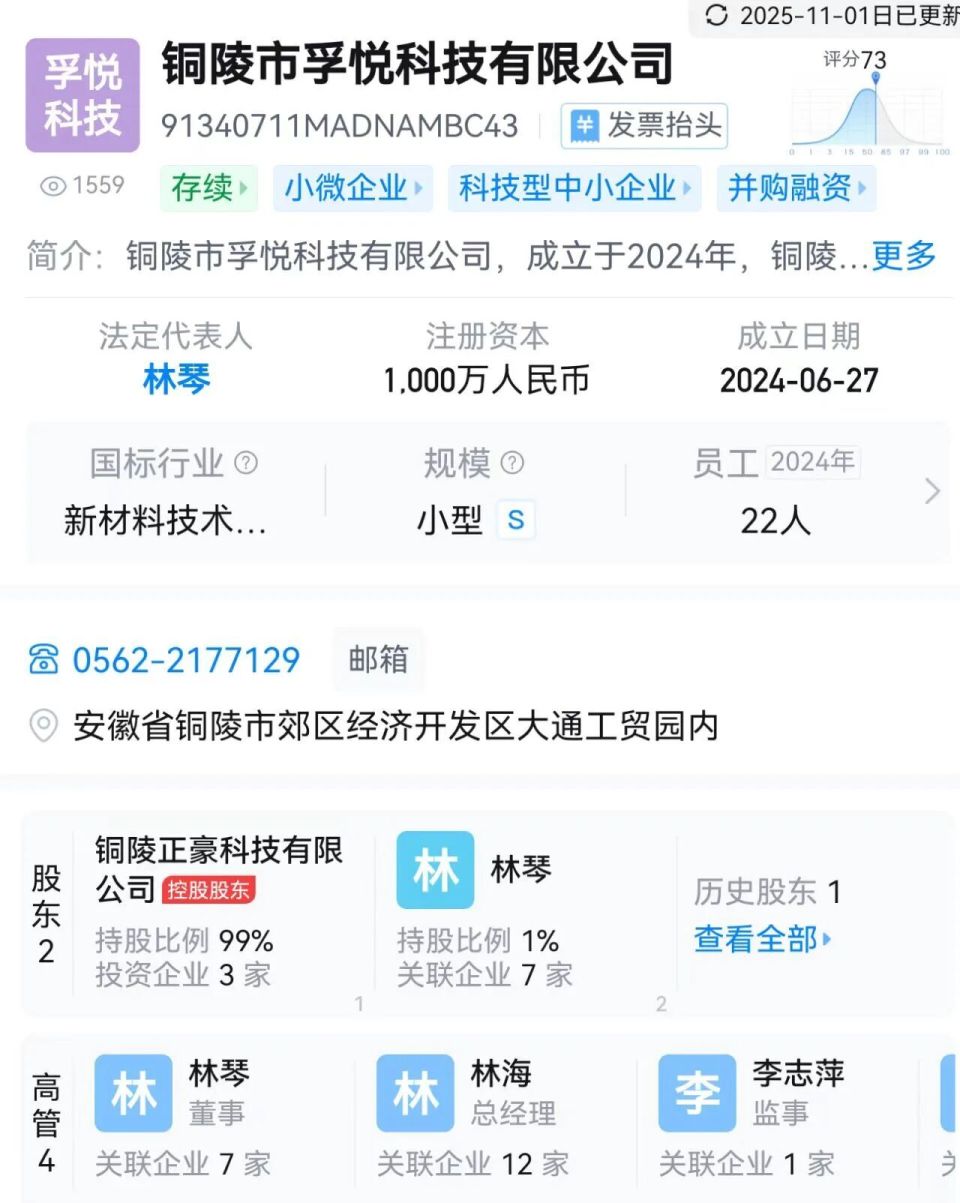Image resolution: width=960 pixels, height=1203 pixels.
Task: Click 更多 to read the full introduction
Action: point(903,258)
